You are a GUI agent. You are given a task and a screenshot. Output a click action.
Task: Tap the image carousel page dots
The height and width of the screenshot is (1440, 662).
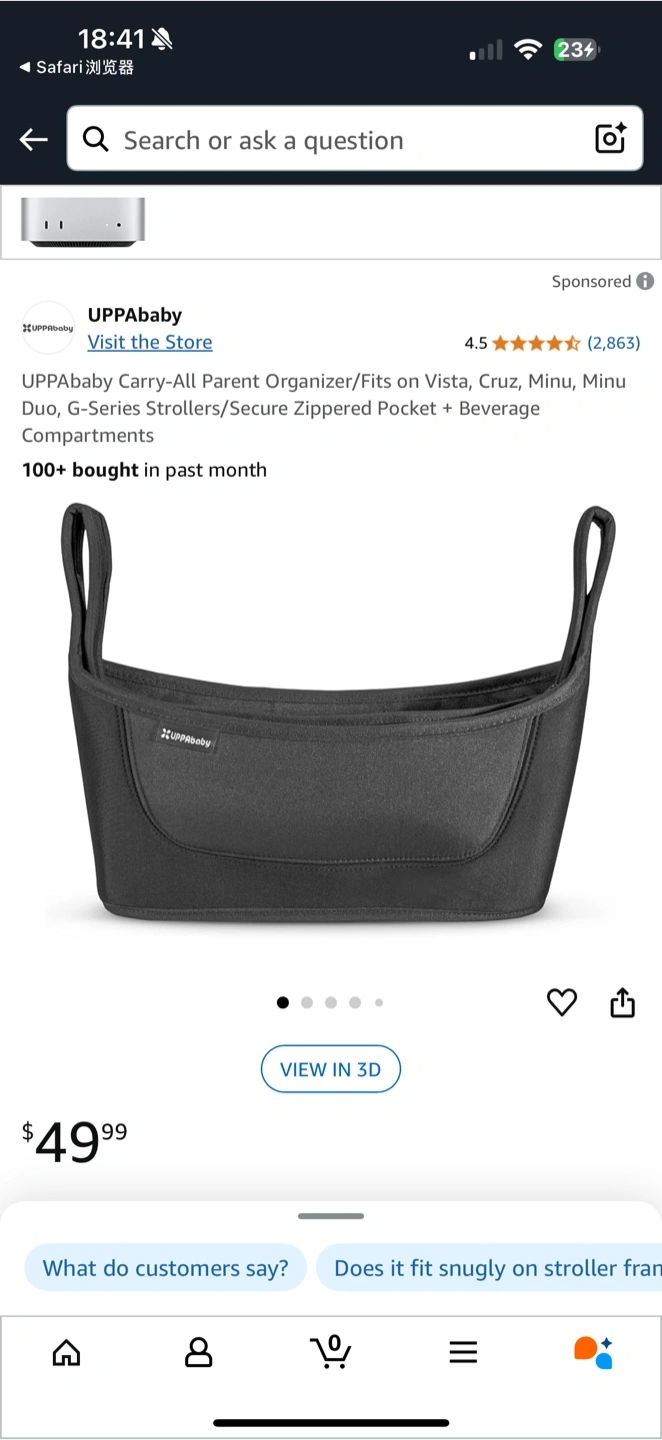click(x=331, y=1002)
